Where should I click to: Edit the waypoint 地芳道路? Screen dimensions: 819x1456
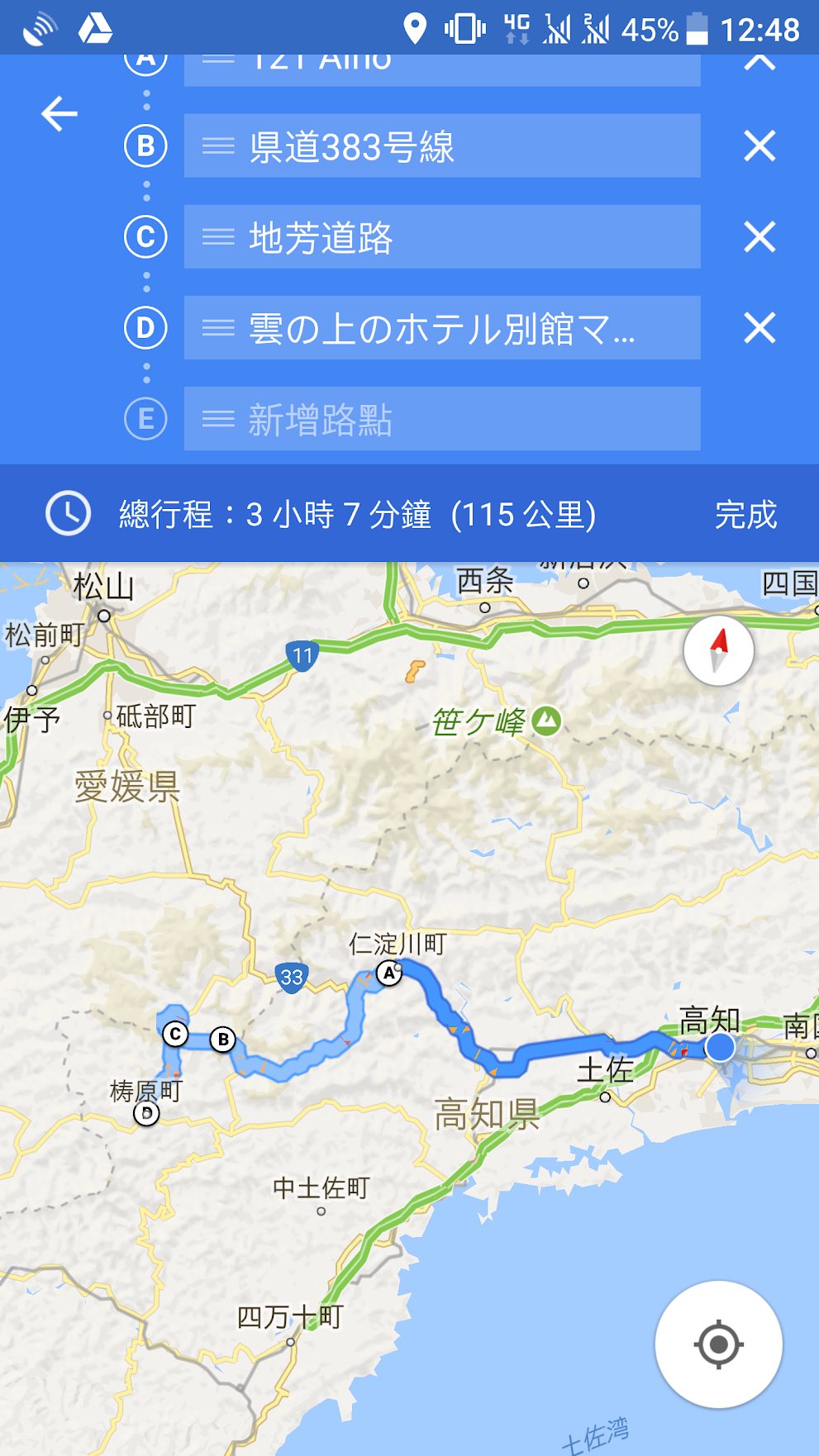[441, 237]
